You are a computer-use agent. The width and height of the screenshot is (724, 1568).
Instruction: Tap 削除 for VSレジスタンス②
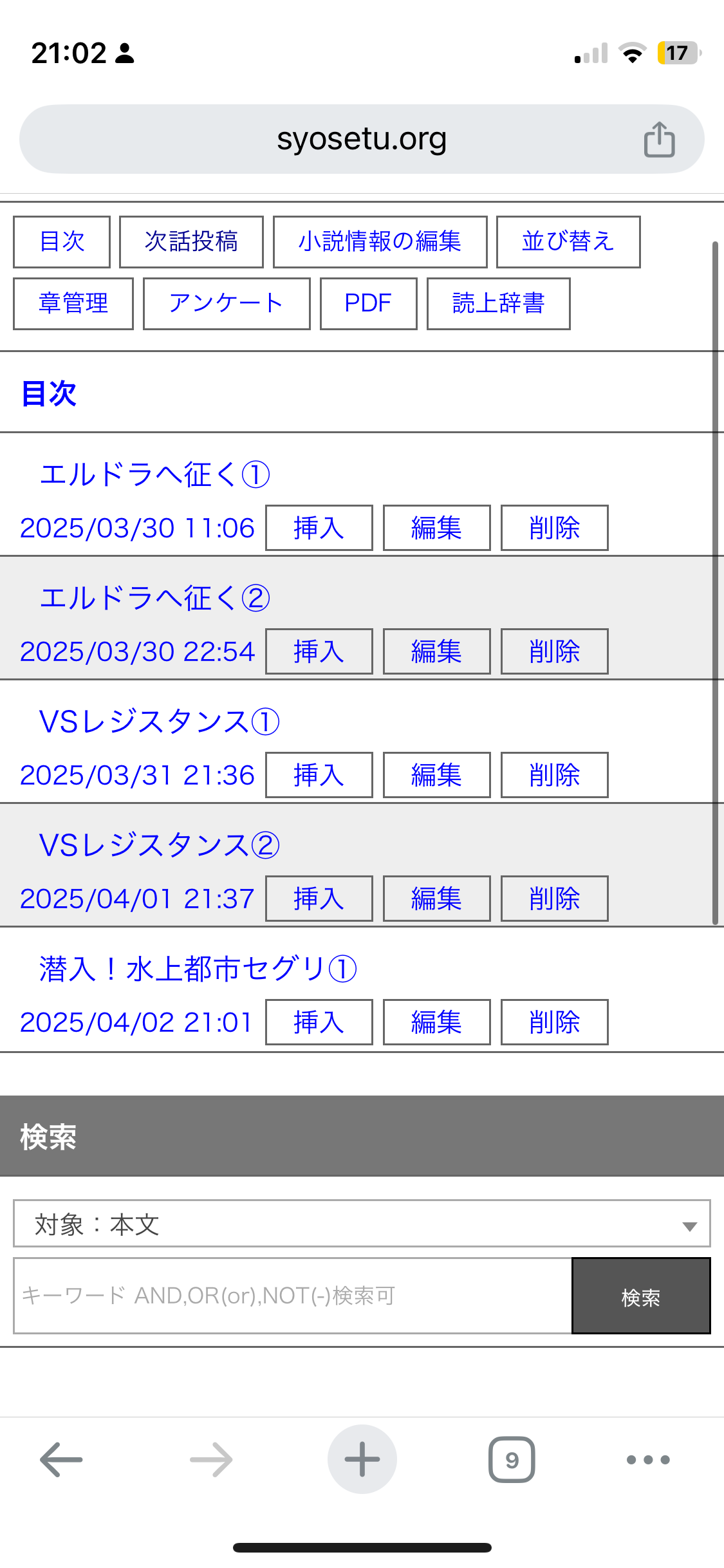pyautogui.click(x=555, y=899)
